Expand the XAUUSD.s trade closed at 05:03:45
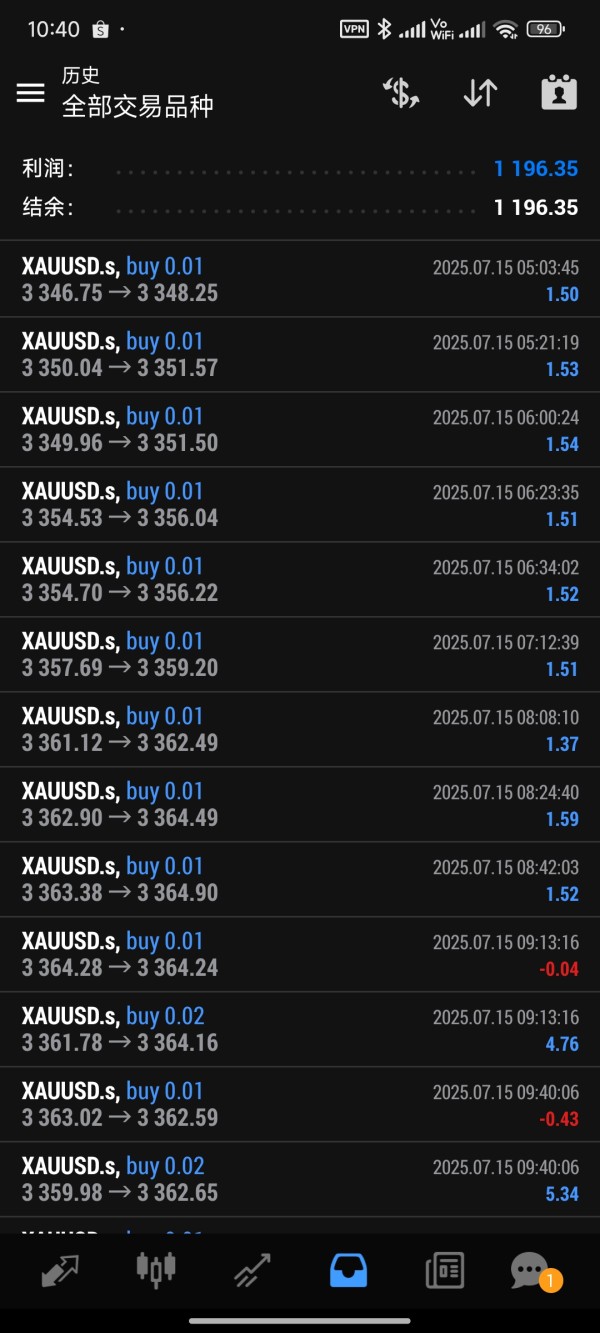600x1333 pixels. [300, 280]
